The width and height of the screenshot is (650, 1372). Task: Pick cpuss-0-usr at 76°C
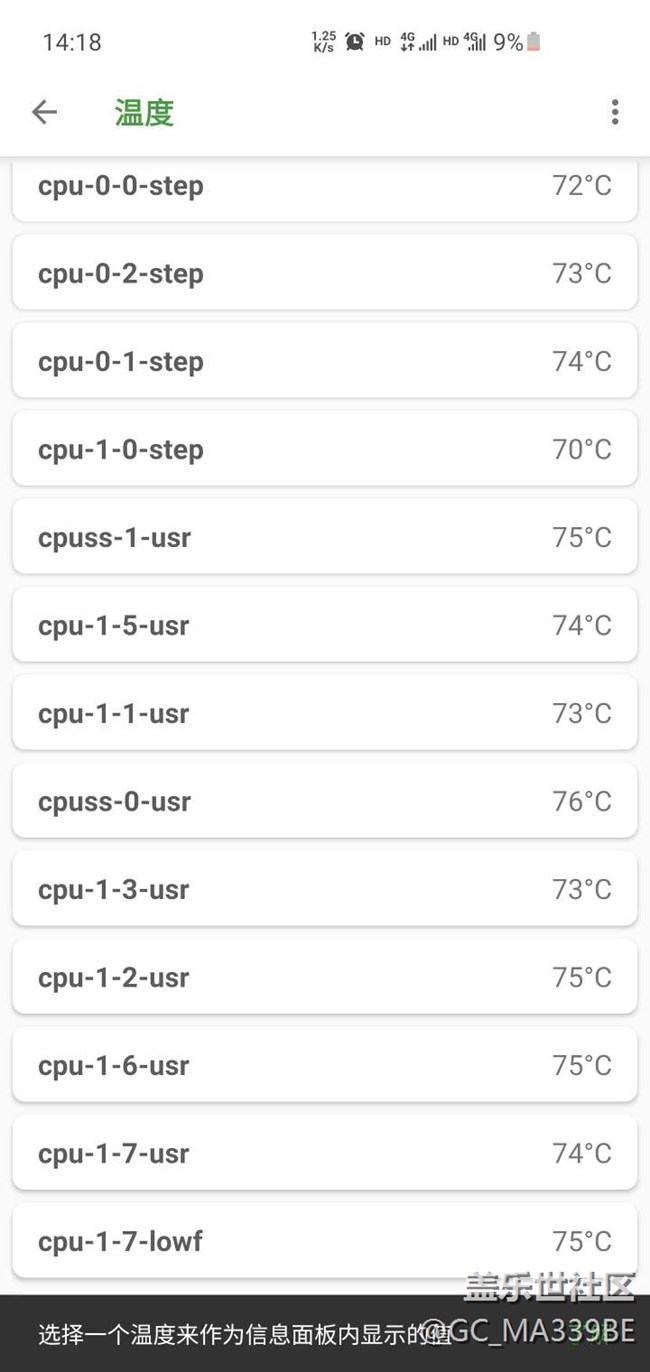324,801
